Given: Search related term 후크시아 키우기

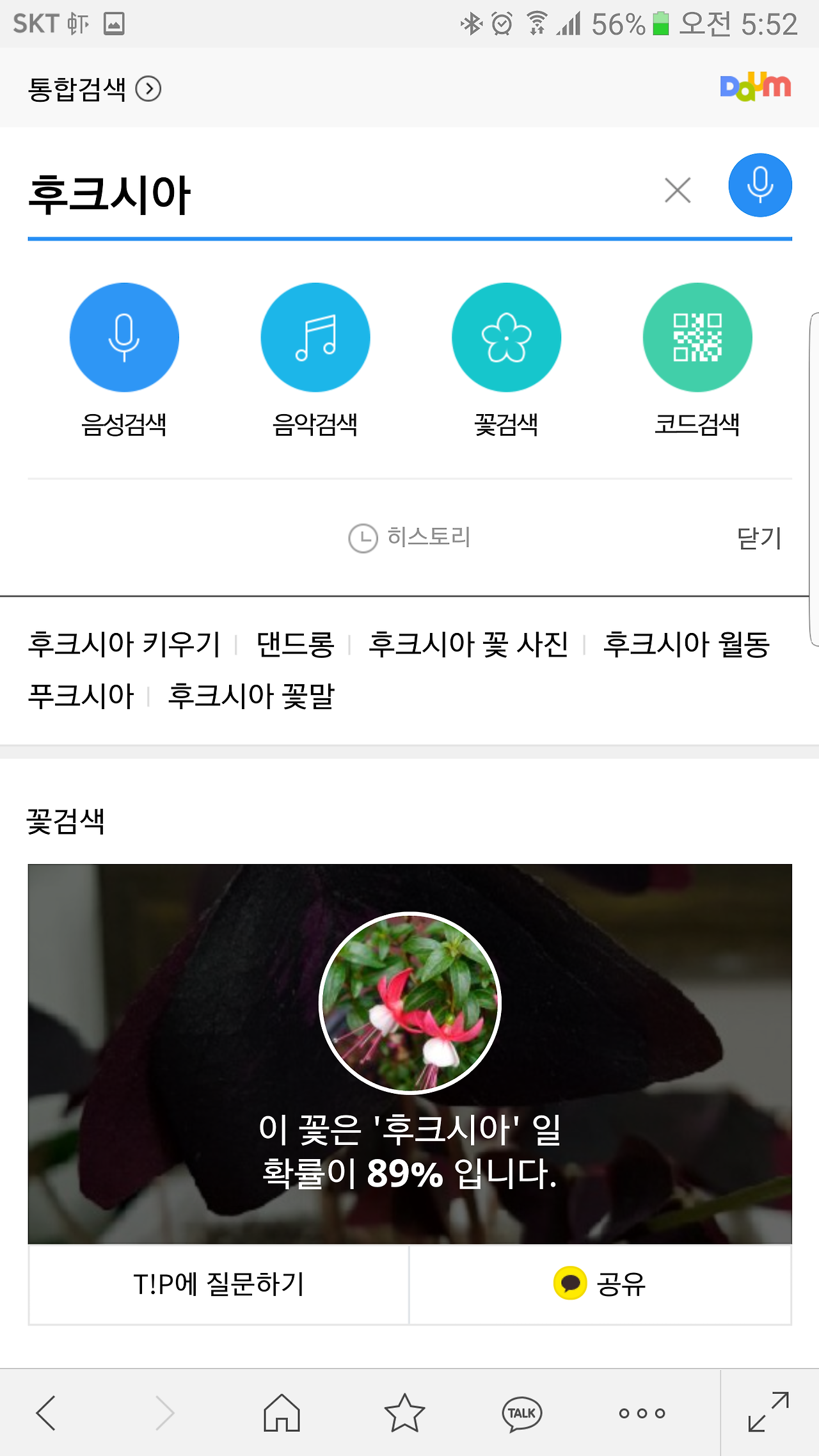Looking at the screenshot, I should (x=124, y=644).
